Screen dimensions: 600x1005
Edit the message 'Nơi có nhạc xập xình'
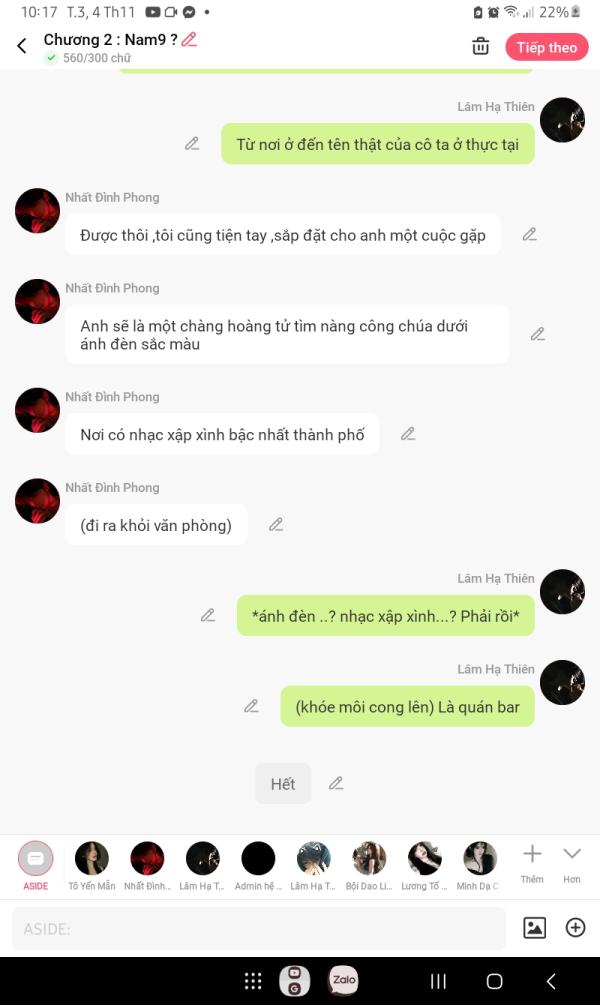(408, 434)
